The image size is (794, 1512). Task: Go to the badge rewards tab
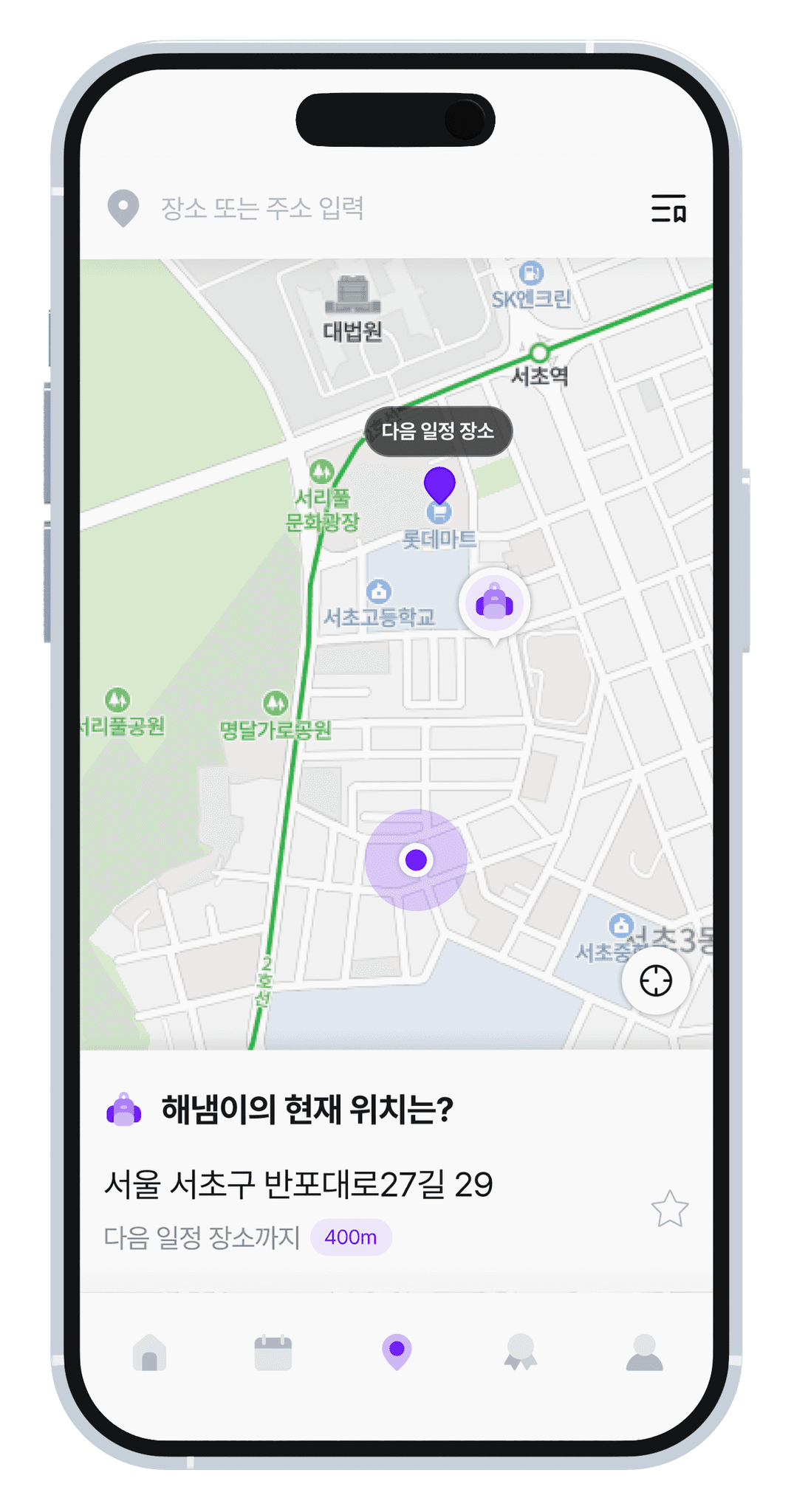pyautogui.click(x=521, y=1353)
